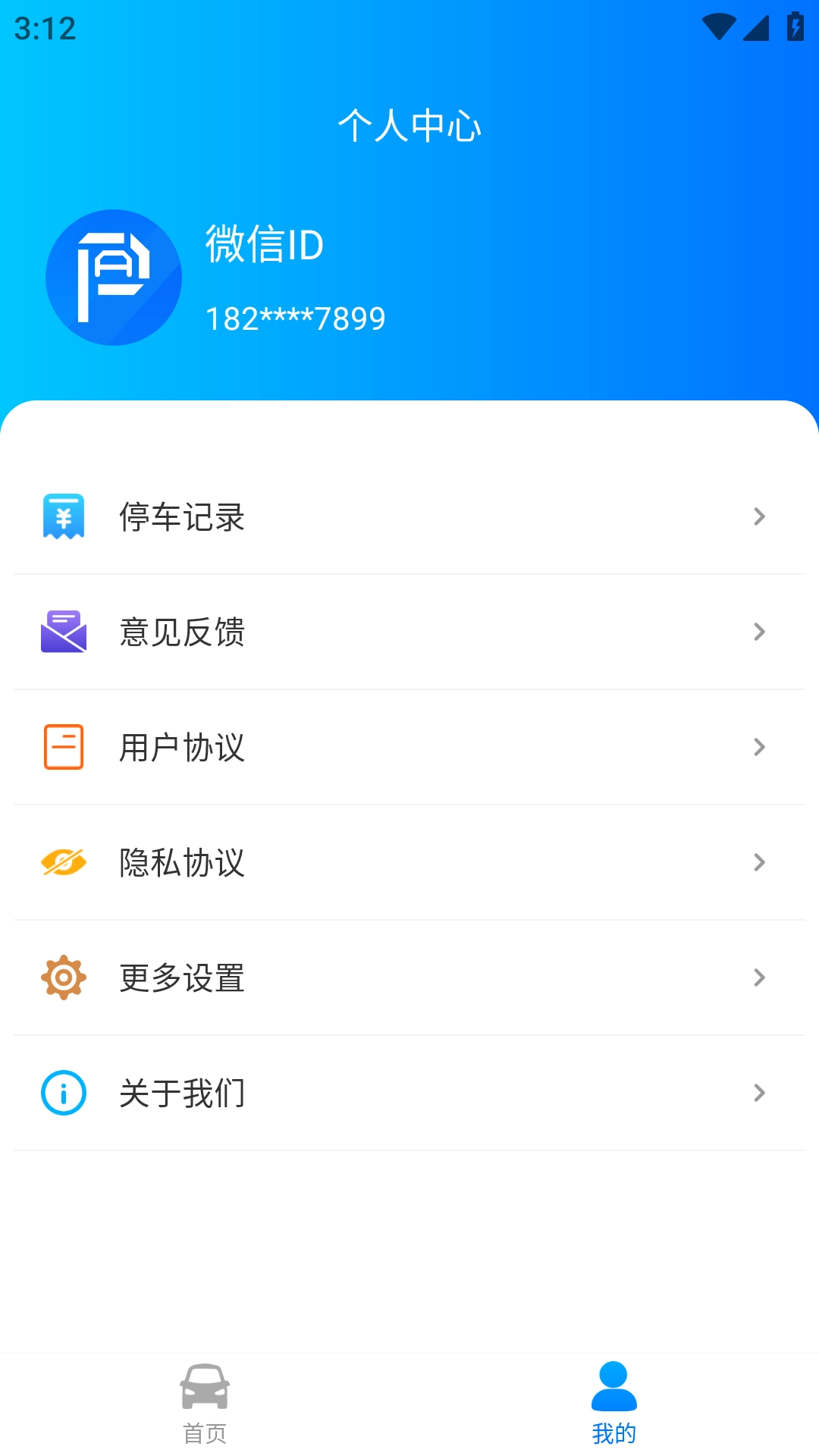Open 关于我们 details
The width and height of the screenshot is (819, 1456).
pos(409,1092)
